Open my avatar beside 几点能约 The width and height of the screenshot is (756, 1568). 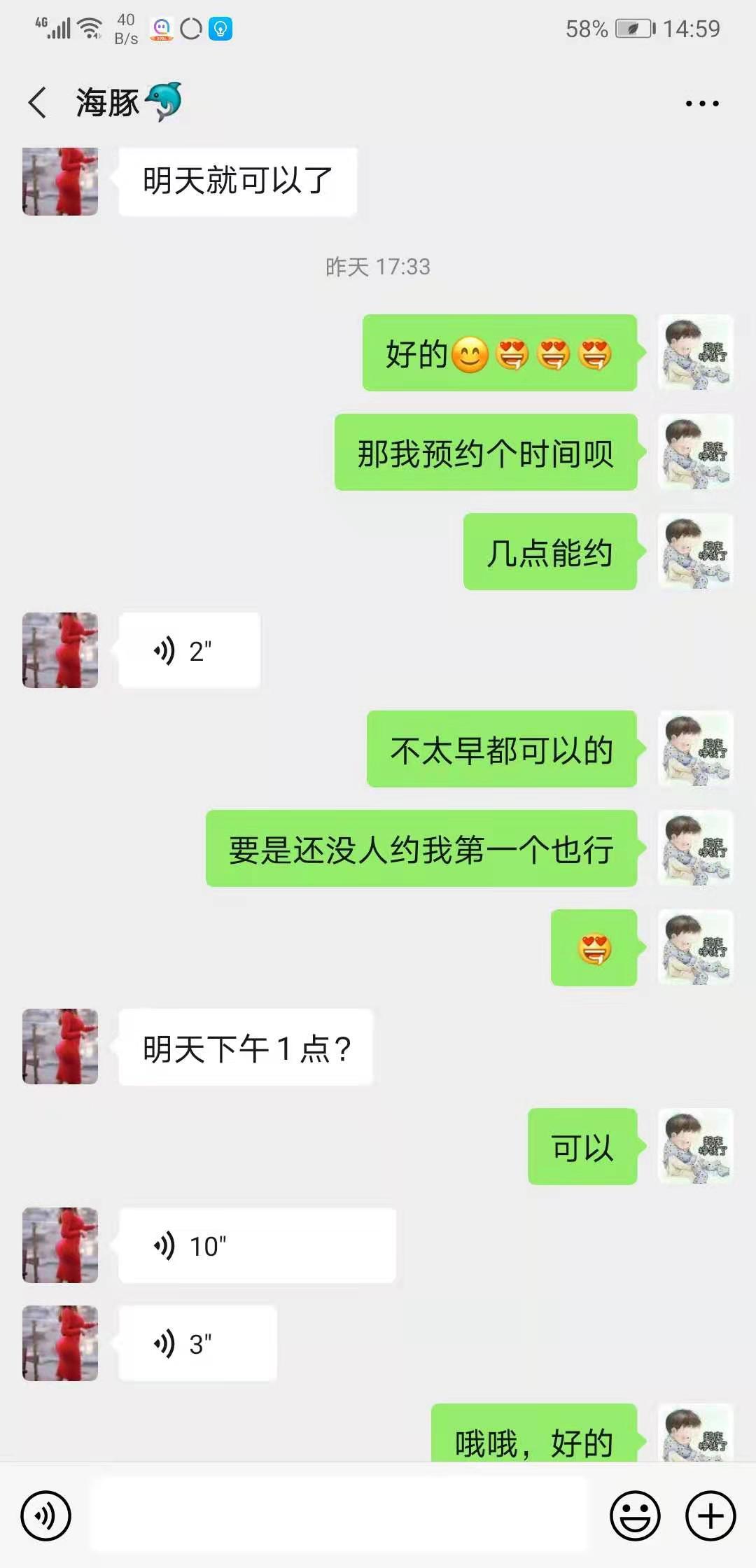coord(695,552)
